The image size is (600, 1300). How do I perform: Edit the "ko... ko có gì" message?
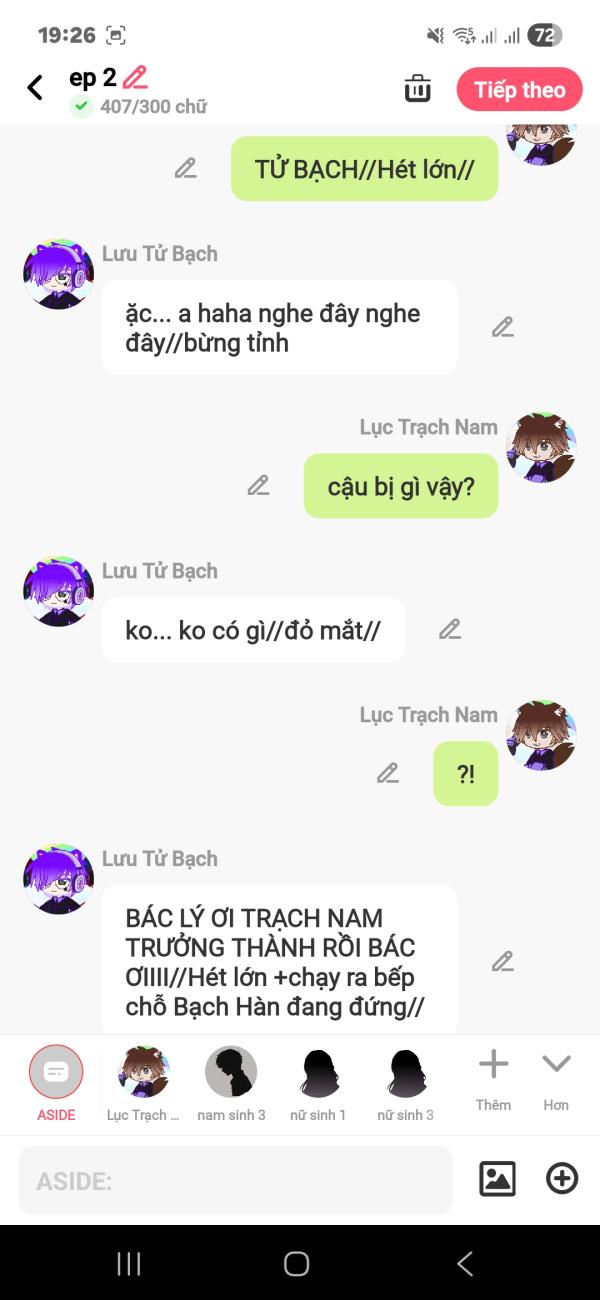[x=450, y=629]
